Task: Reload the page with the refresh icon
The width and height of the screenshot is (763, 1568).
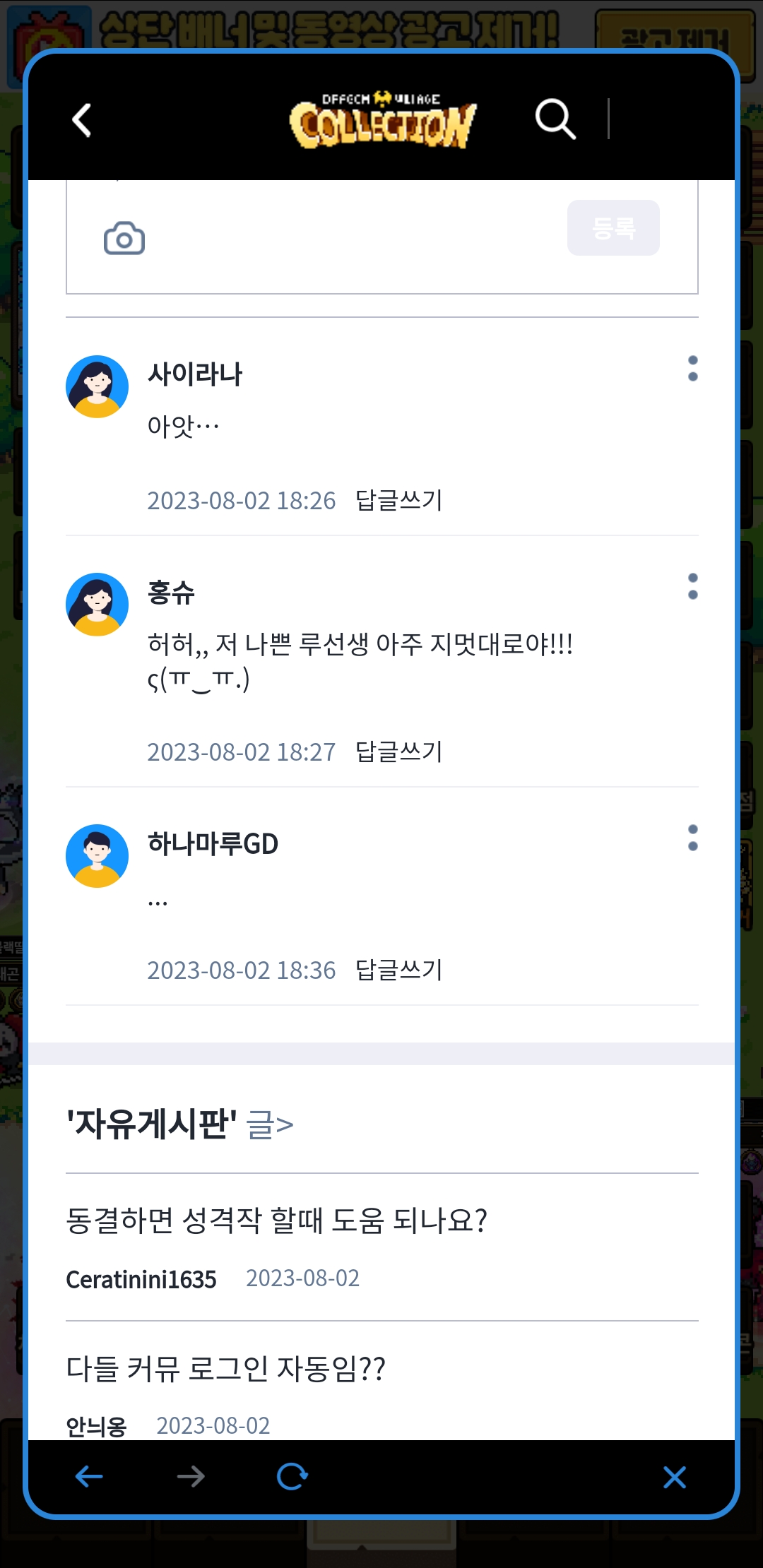Action: (292, 1476)
